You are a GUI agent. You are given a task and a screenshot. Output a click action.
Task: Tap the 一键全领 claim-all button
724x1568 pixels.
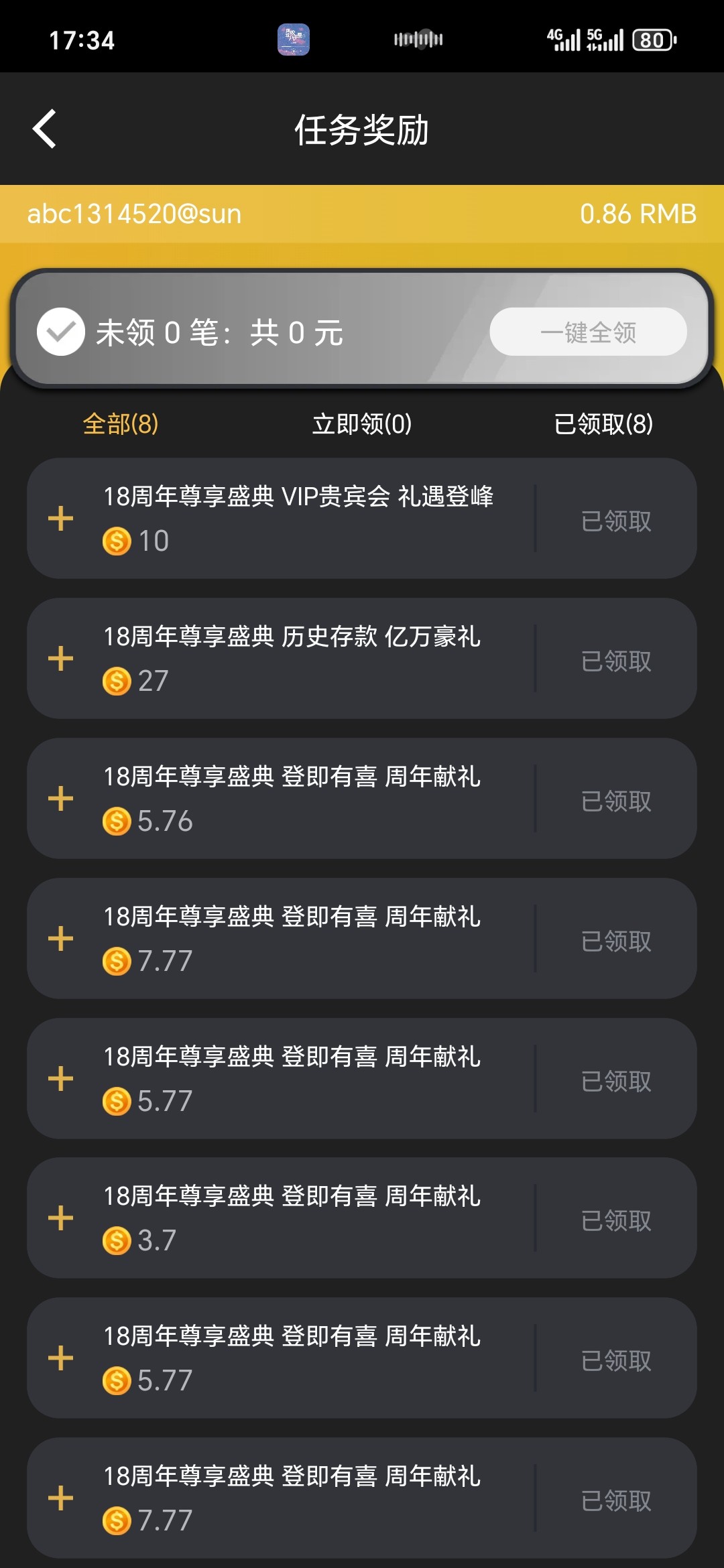click(x=588, y=332)
